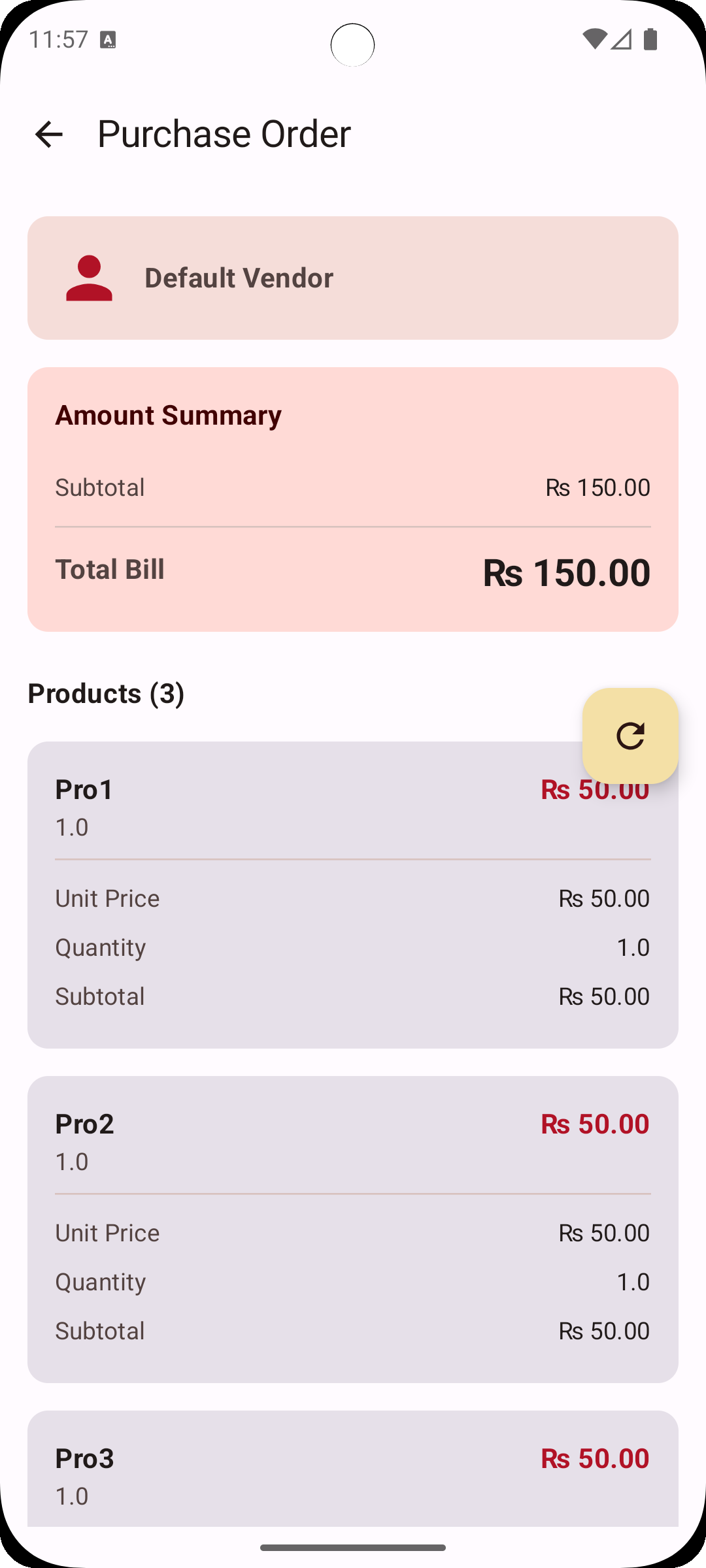Tap the back arrow to leave Purchase Order
706x1568 pixels.
tap(49, 133)
